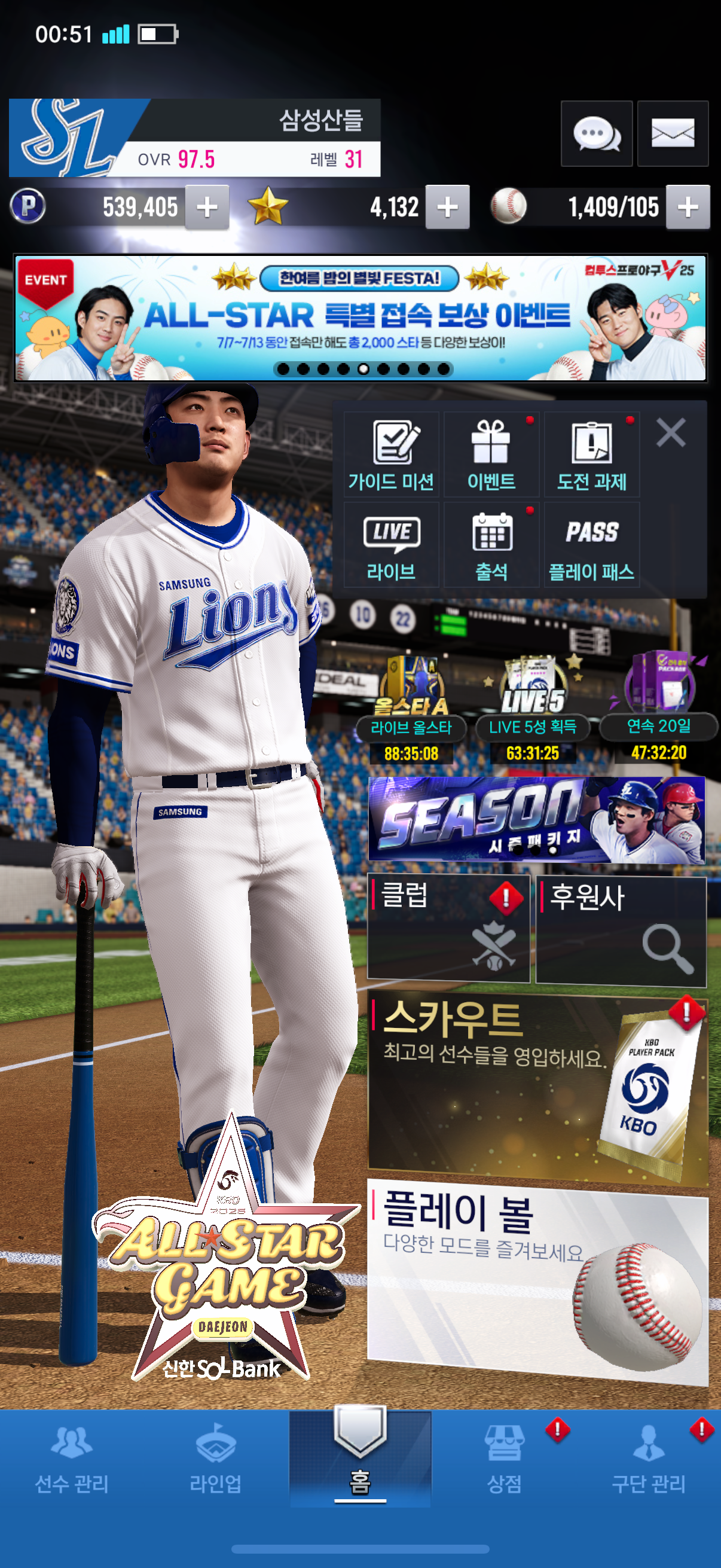Open the chat speech bubble icon
Viewport: 721px width, 1568px height.
click(595, 133)
